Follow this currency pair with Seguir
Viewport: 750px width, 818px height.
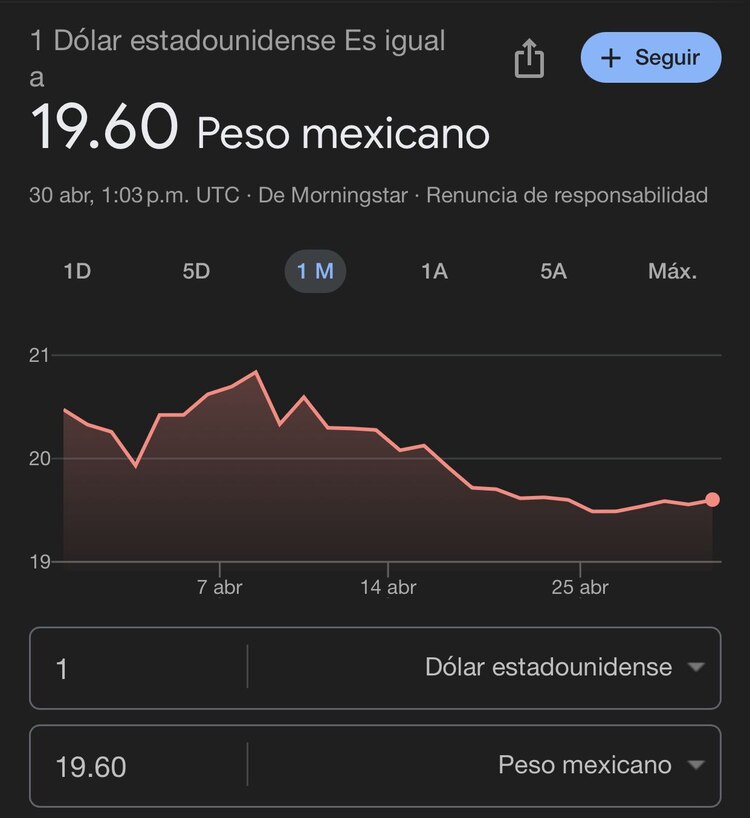pos(651,57)
